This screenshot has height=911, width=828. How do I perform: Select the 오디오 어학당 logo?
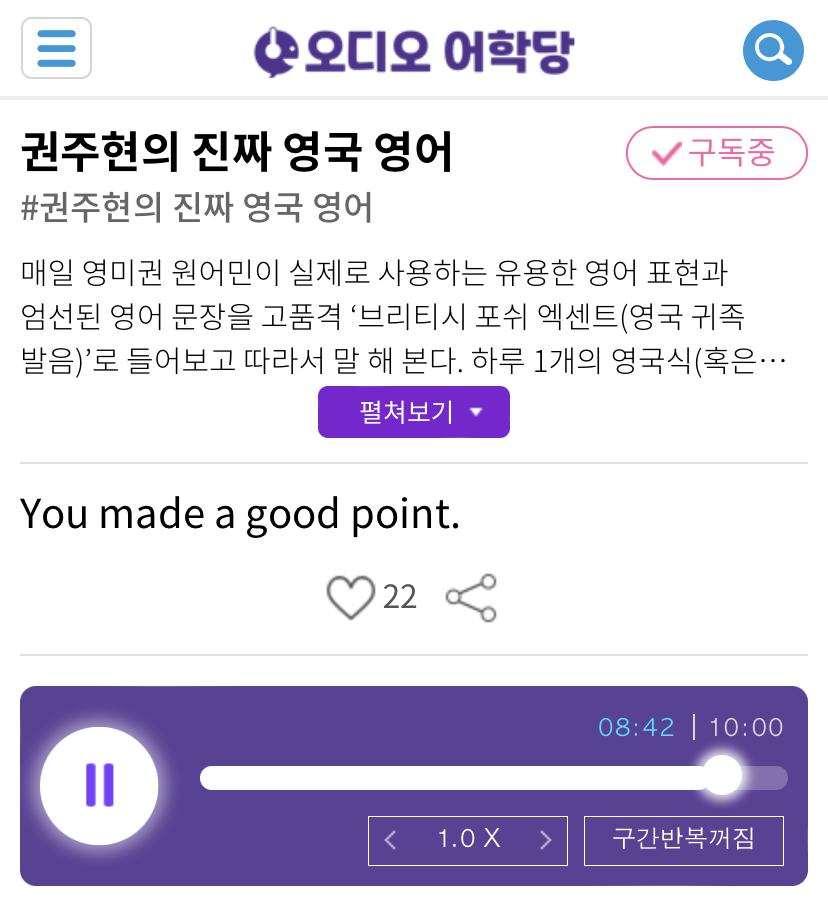414,48
